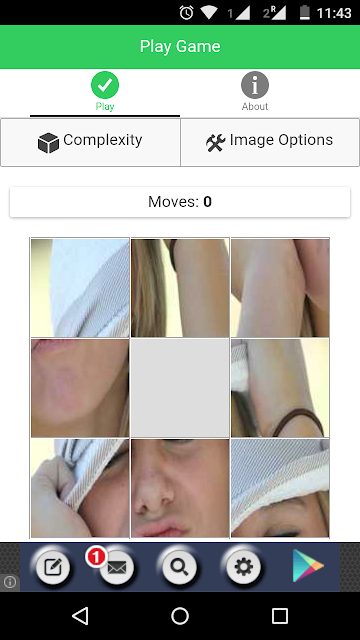Tap the ad info icon

(9, 582)
